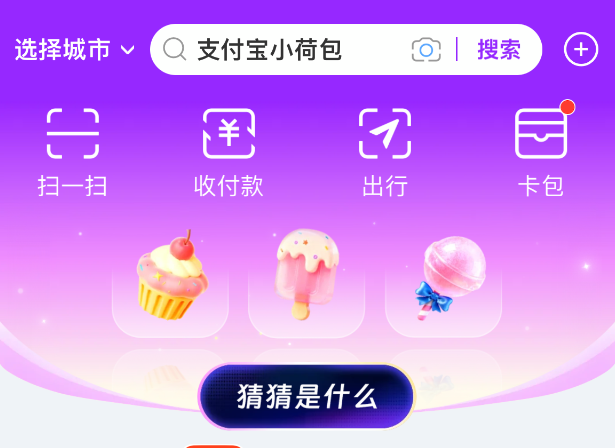Select the cupcake card

(x=170, y=280)
